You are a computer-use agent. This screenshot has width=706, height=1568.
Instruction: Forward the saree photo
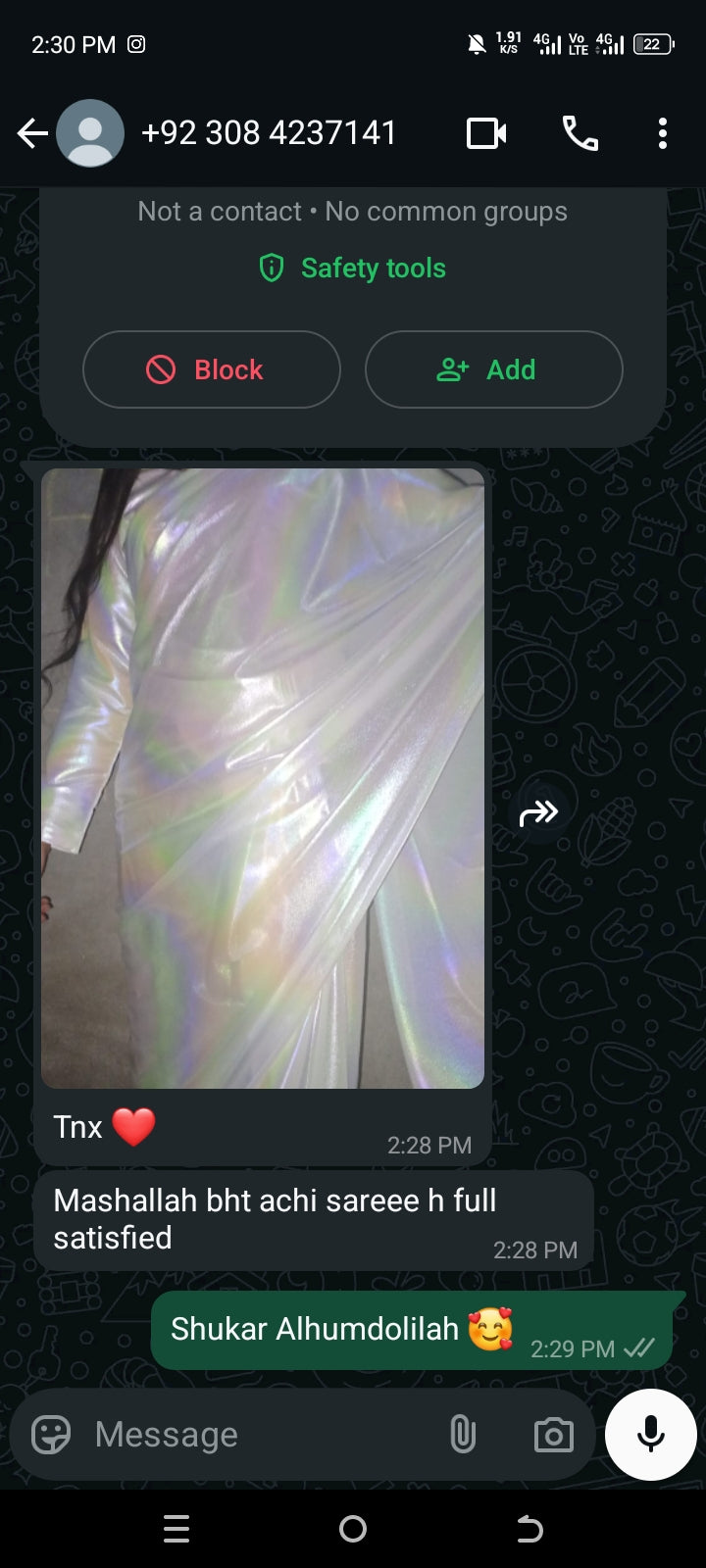(538, 812)
